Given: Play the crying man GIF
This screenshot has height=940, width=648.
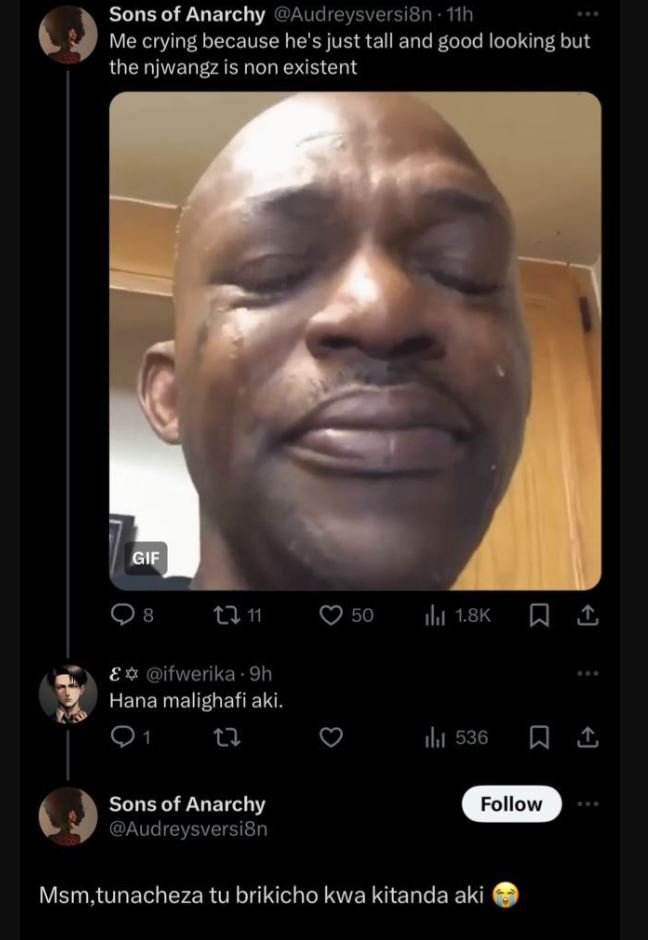Looking at the screenshot, I should (x=355, y=340).
